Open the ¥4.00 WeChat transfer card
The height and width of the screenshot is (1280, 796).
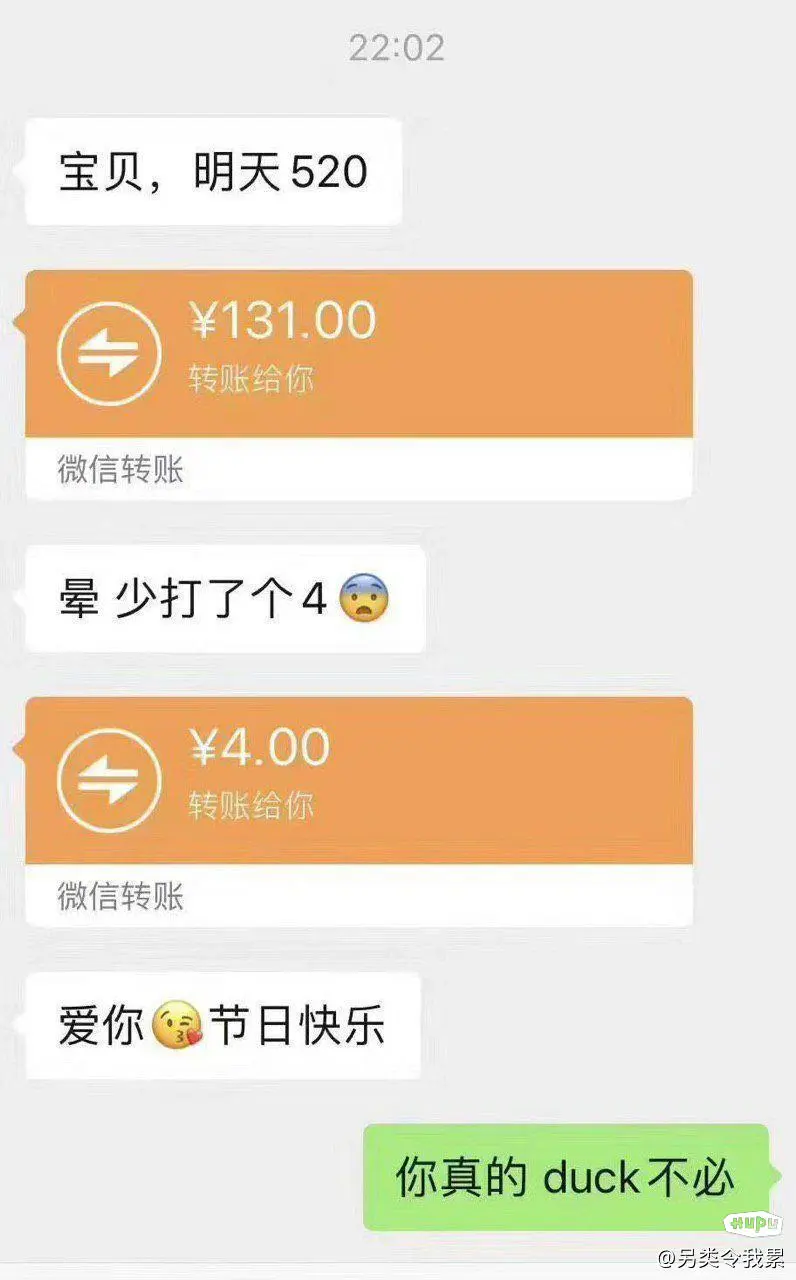click(x=359, y=811)
